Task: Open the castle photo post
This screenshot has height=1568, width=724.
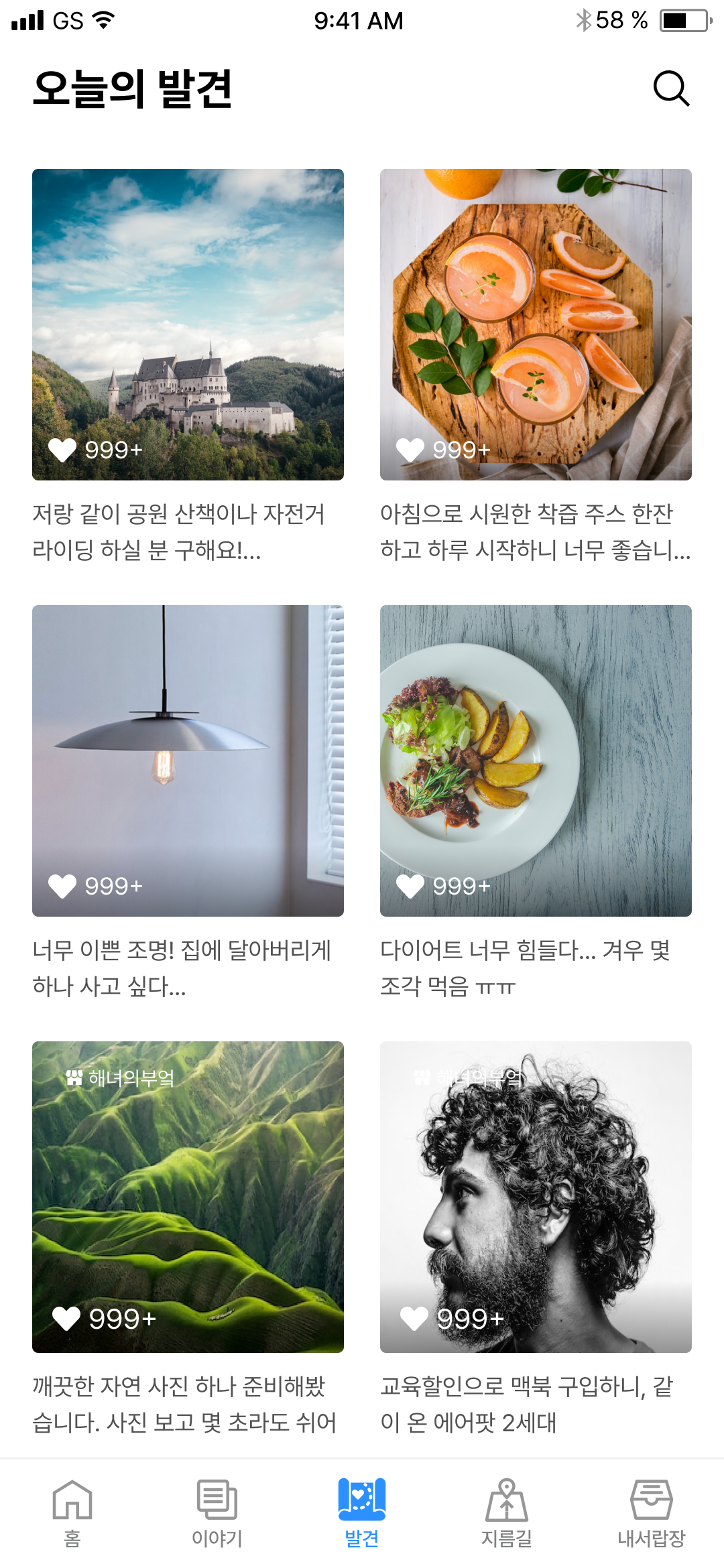Action: pos(188,324)
